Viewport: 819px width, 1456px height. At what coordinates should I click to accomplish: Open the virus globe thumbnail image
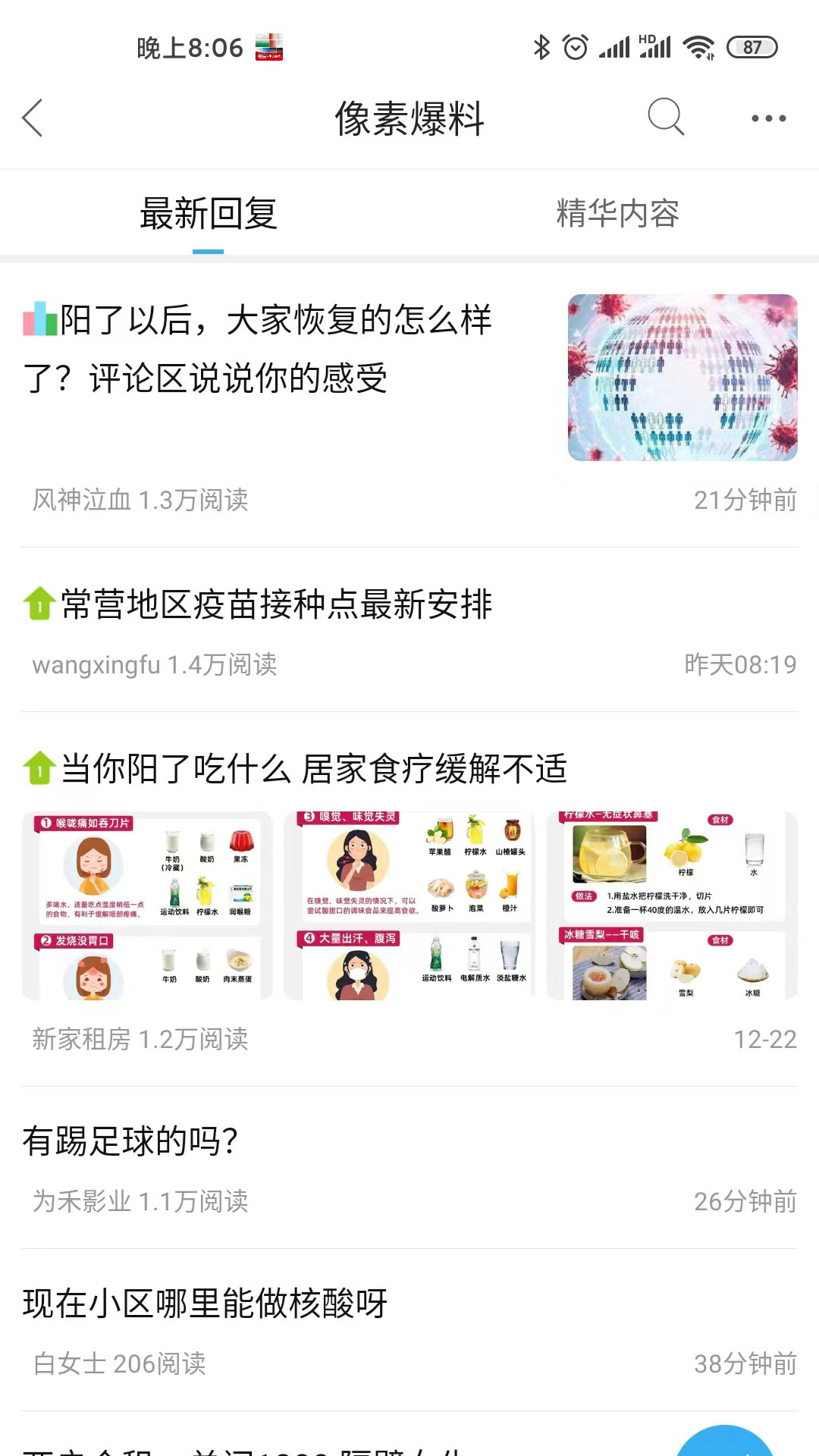pyautogui.click(x=683, y=377)
